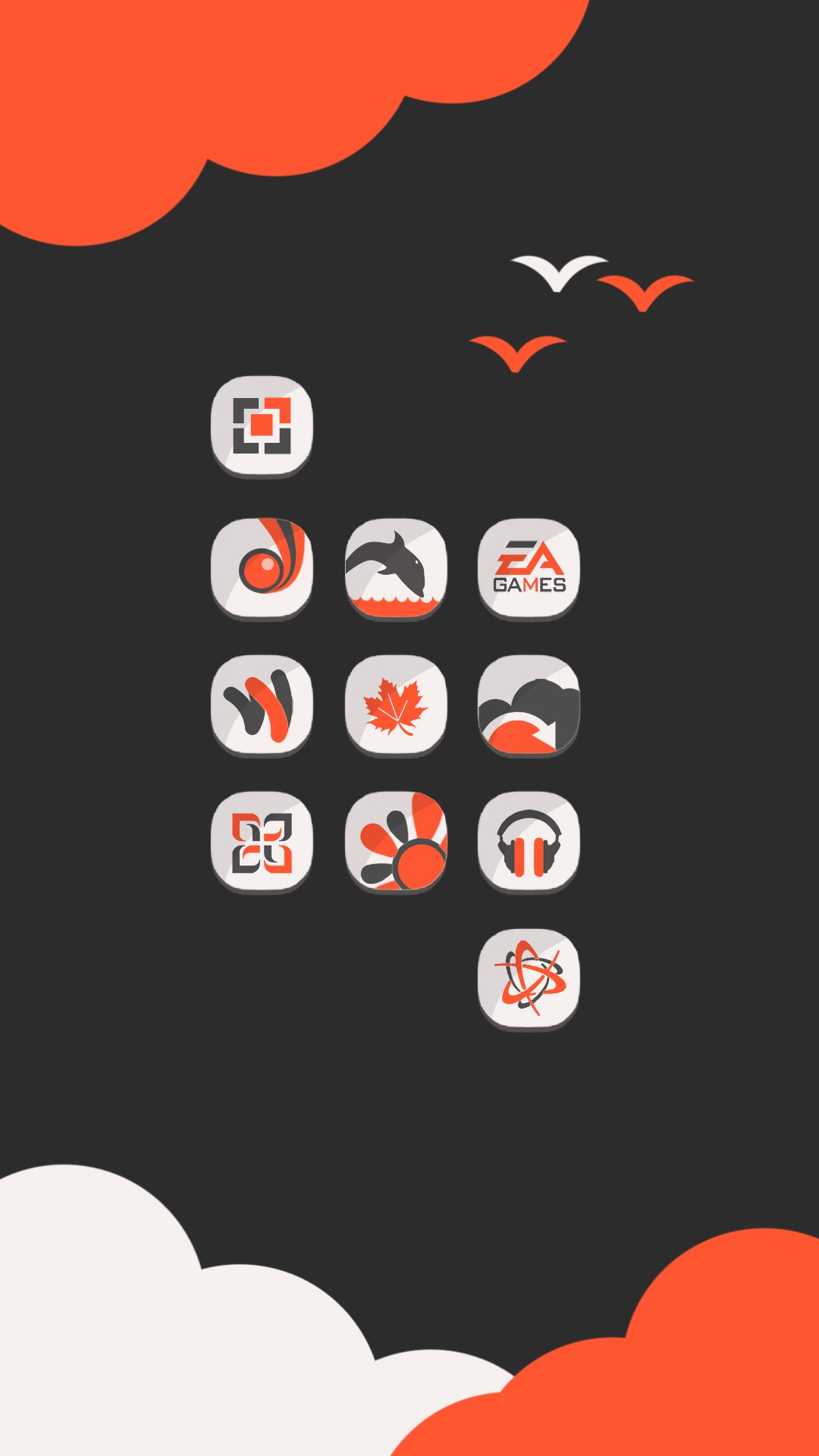Open the Dolphin Browser app
This screenshot has height=1456, width=819.
pos(397,569)
